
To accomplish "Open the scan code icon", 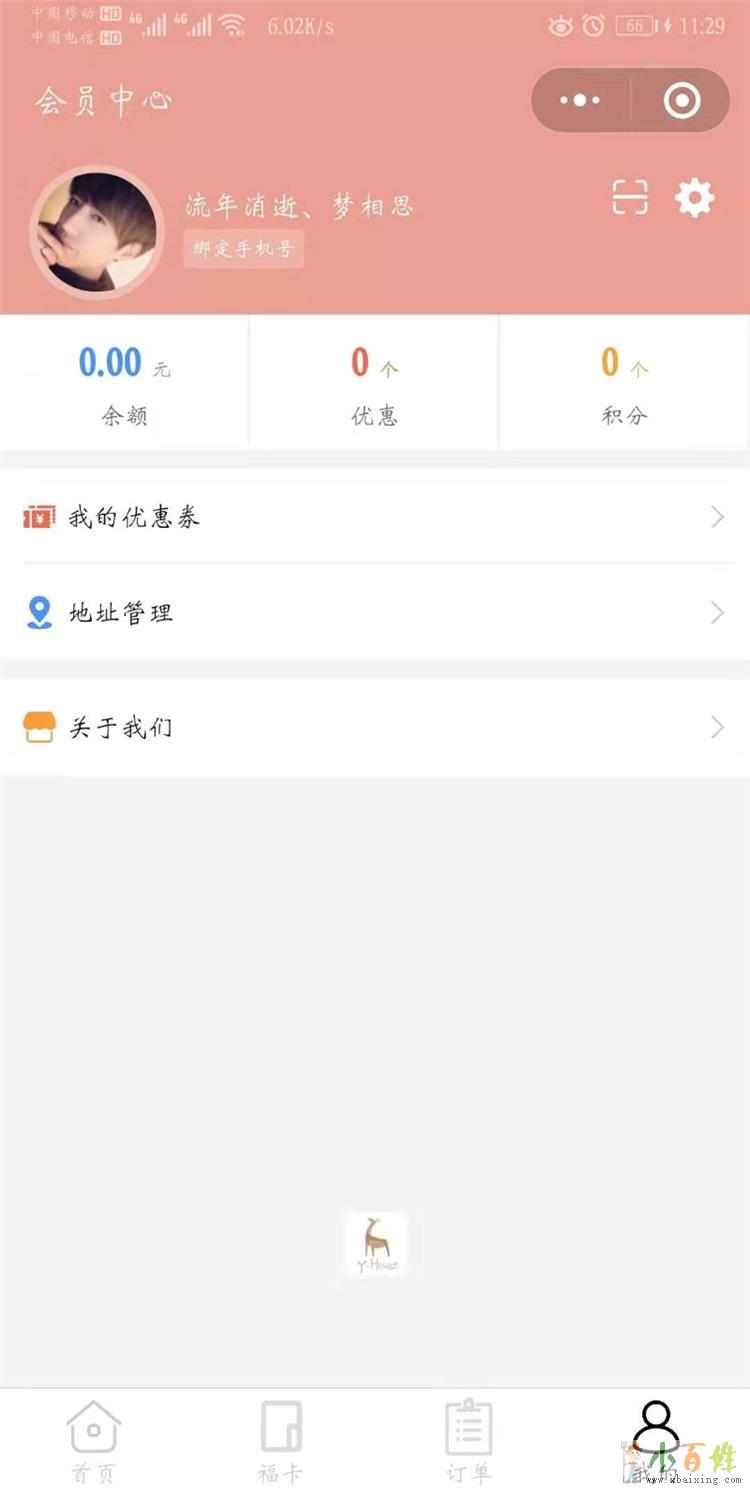I will coord(630,198).
